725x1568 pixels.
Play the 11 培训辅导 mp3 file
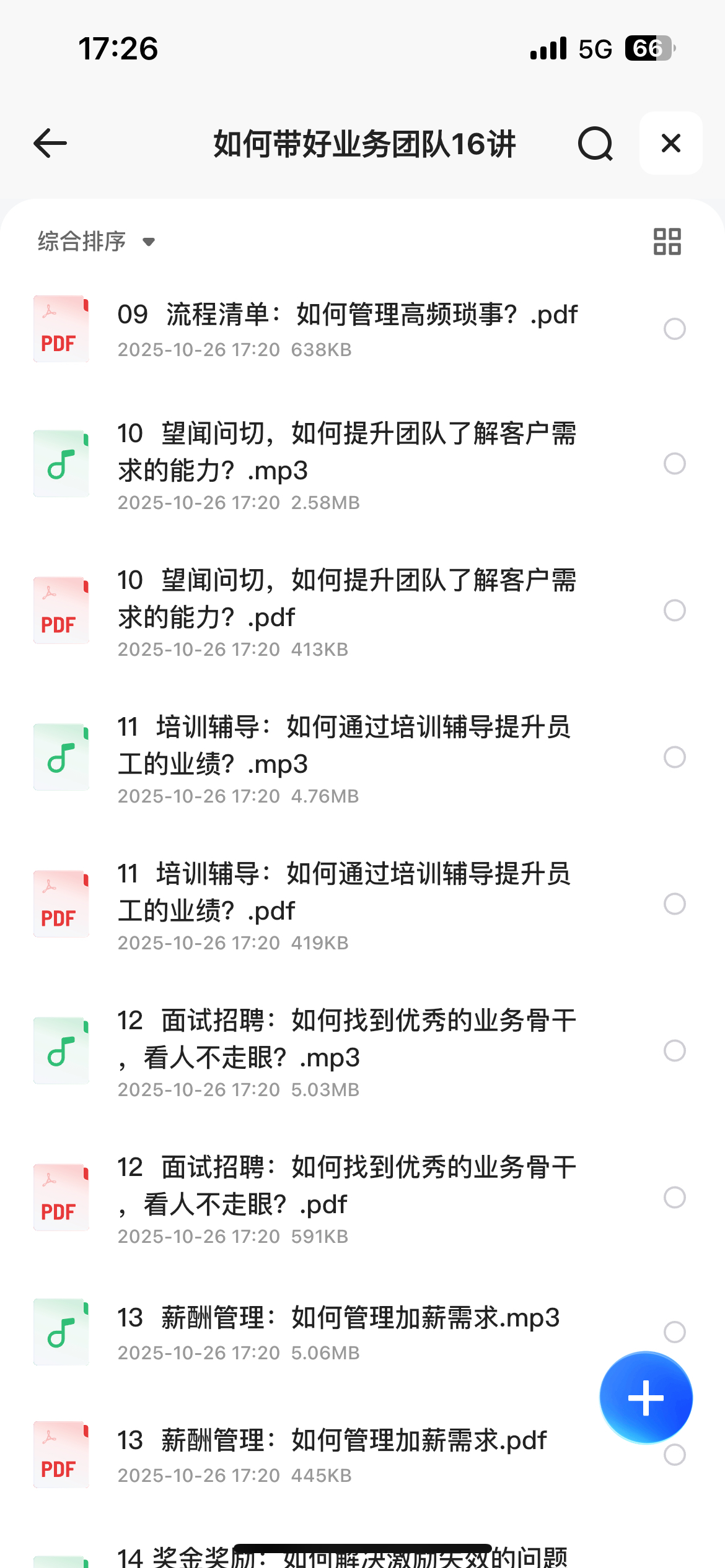(x=347, y=757)
